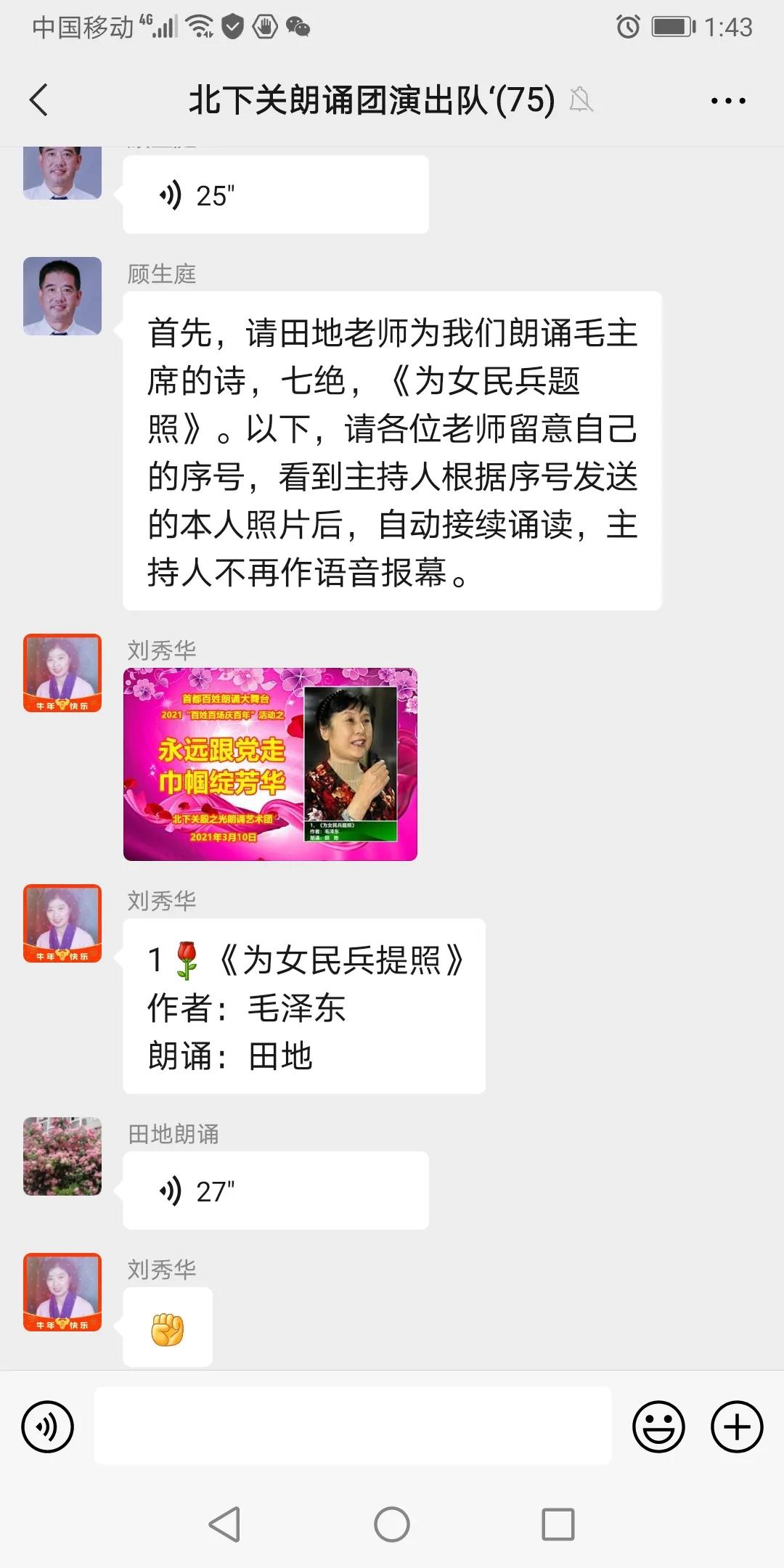Switch to voice input using the speaker icon
This screenshot has height=1568, width=784.
tap(46, 1427)
